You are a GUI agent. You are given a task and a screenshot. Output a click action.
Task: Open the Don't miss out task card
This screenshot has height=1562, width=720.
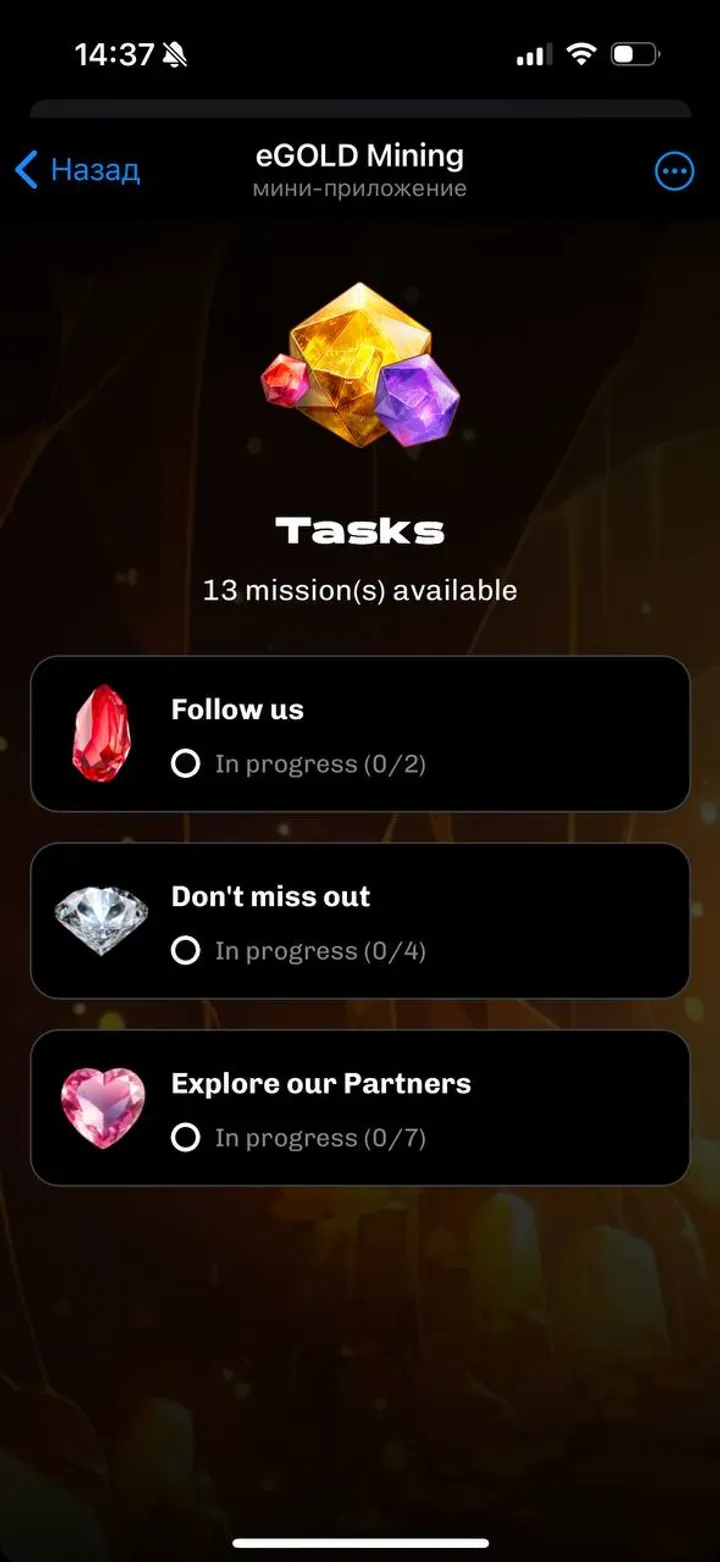[x=360, y=921]
